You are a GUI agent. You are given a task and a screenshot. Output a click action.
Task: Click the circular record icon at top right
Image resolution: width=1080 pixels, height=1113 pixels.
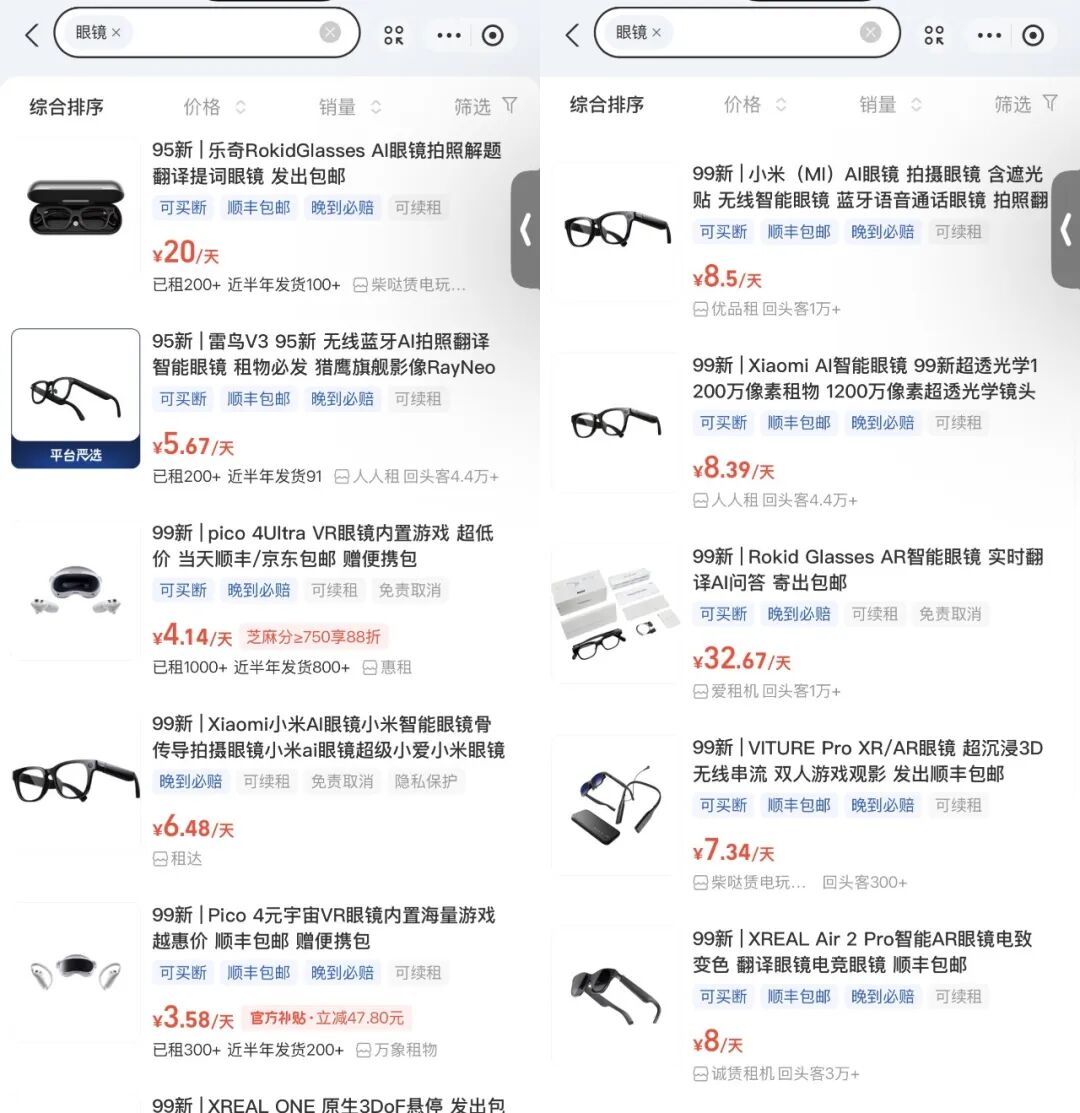(x=494, y=35)
